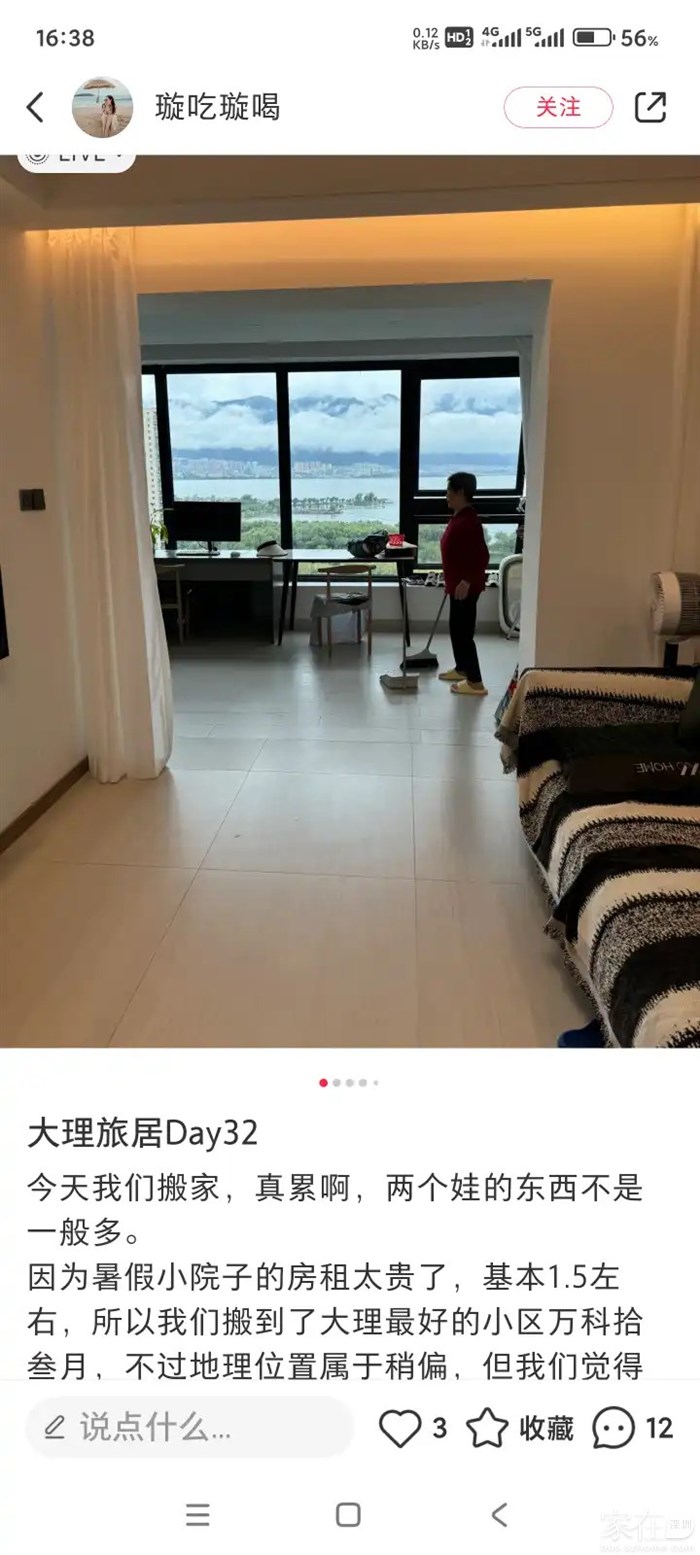Share this post via top-right icon

[650, 107]
